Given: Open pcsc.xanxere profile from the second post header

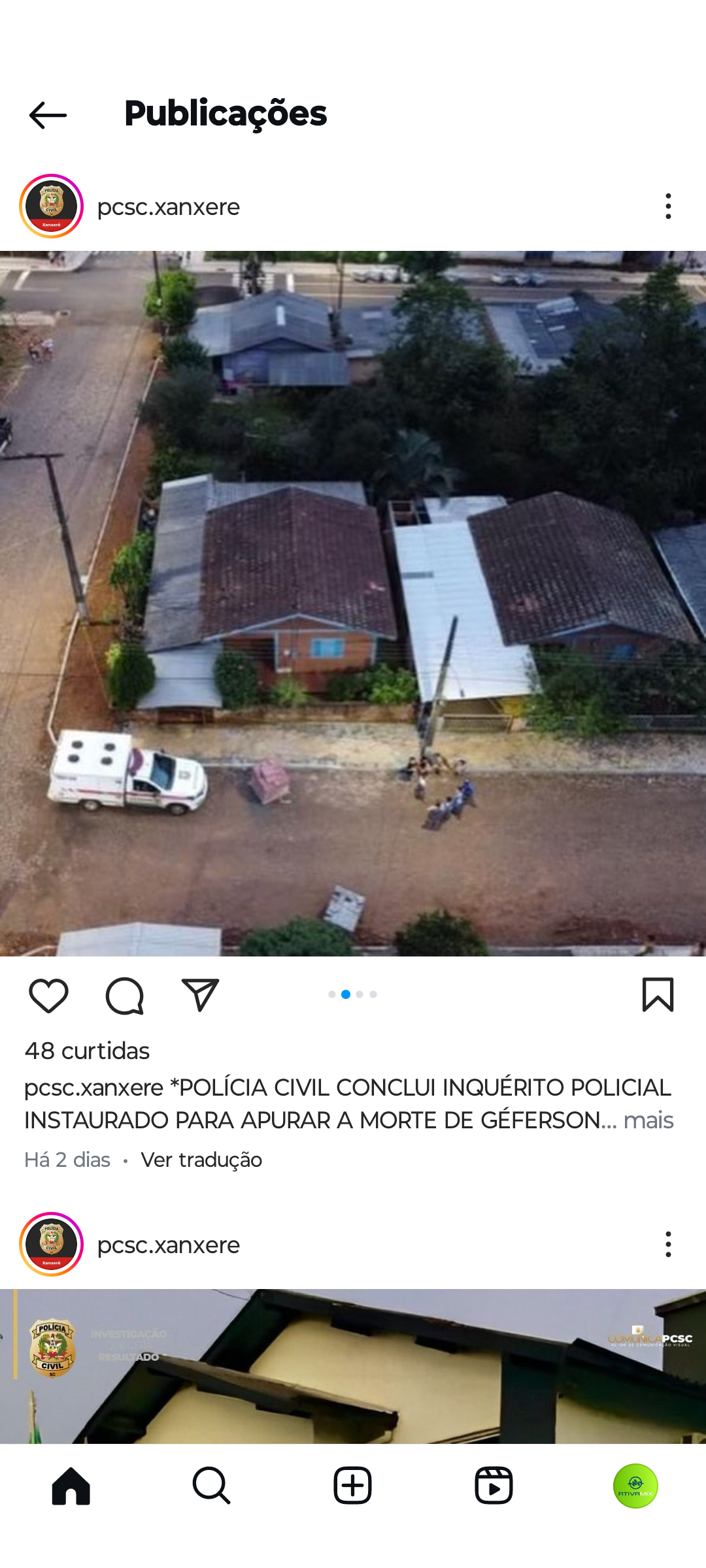Looking at the screenshot, I should [168, 1245].
